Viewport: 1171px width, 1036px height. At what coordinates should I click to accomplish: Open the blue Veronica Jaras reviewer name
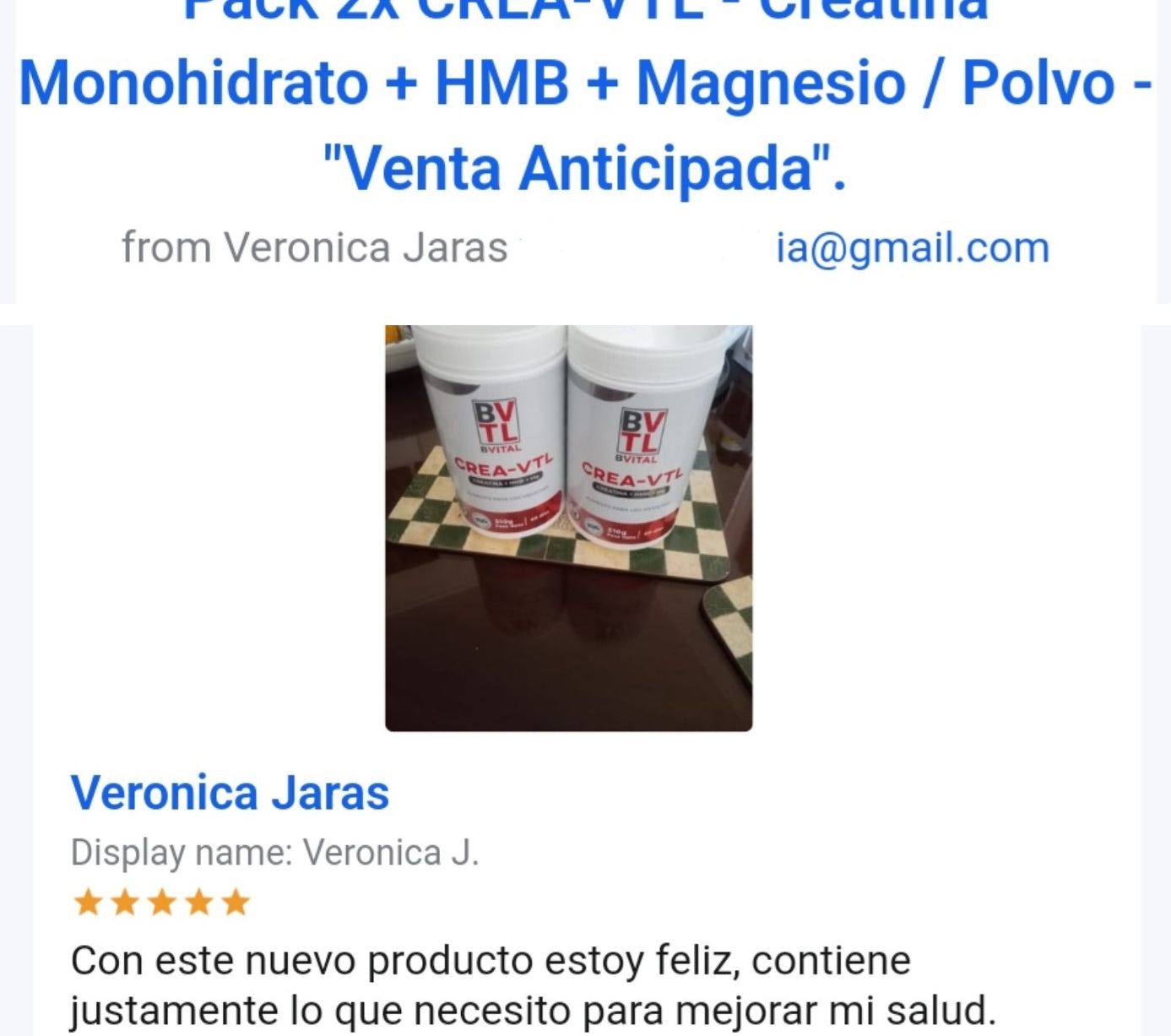point(230,793)
